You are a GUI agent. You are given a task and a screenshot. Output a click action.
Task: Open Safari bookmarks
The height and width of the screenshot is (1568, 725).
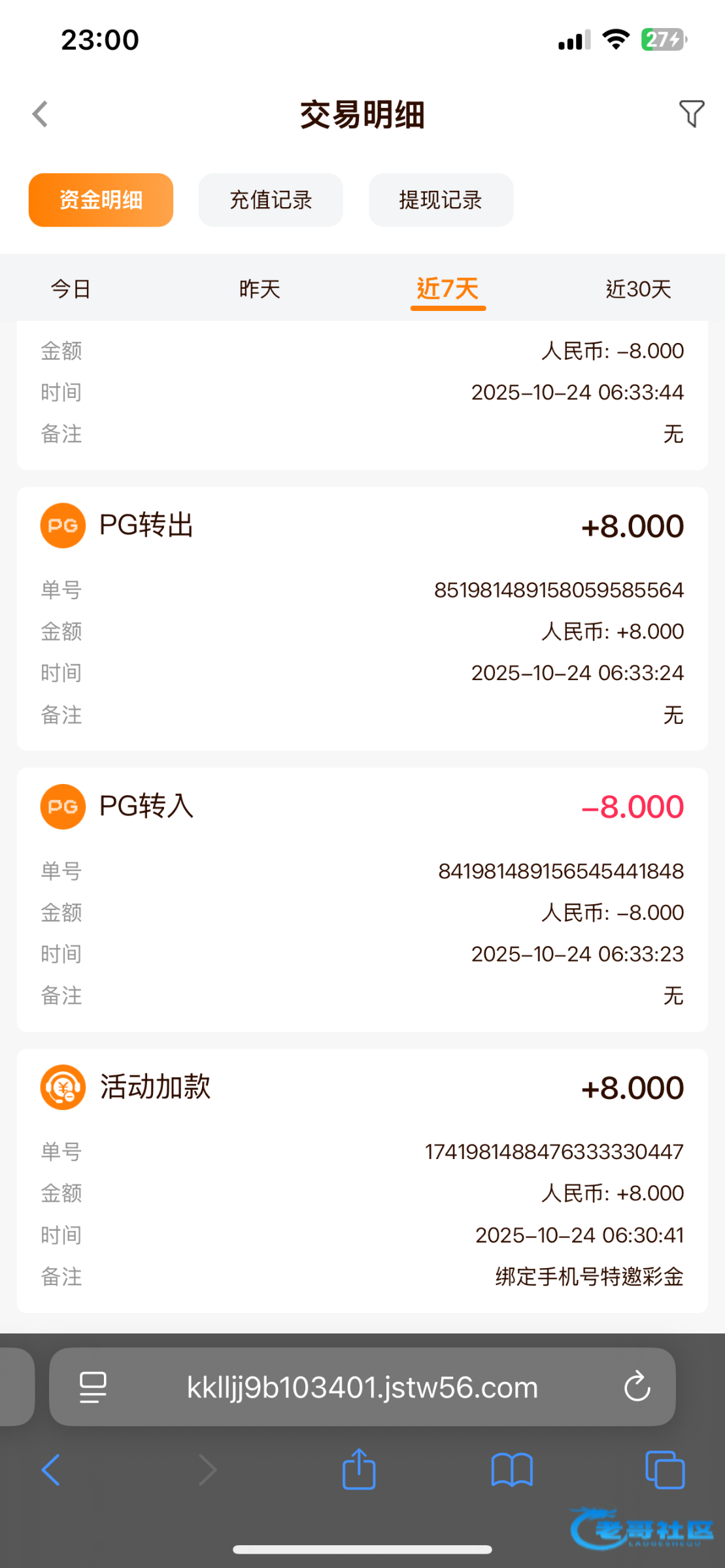(x=512, y=1471)
